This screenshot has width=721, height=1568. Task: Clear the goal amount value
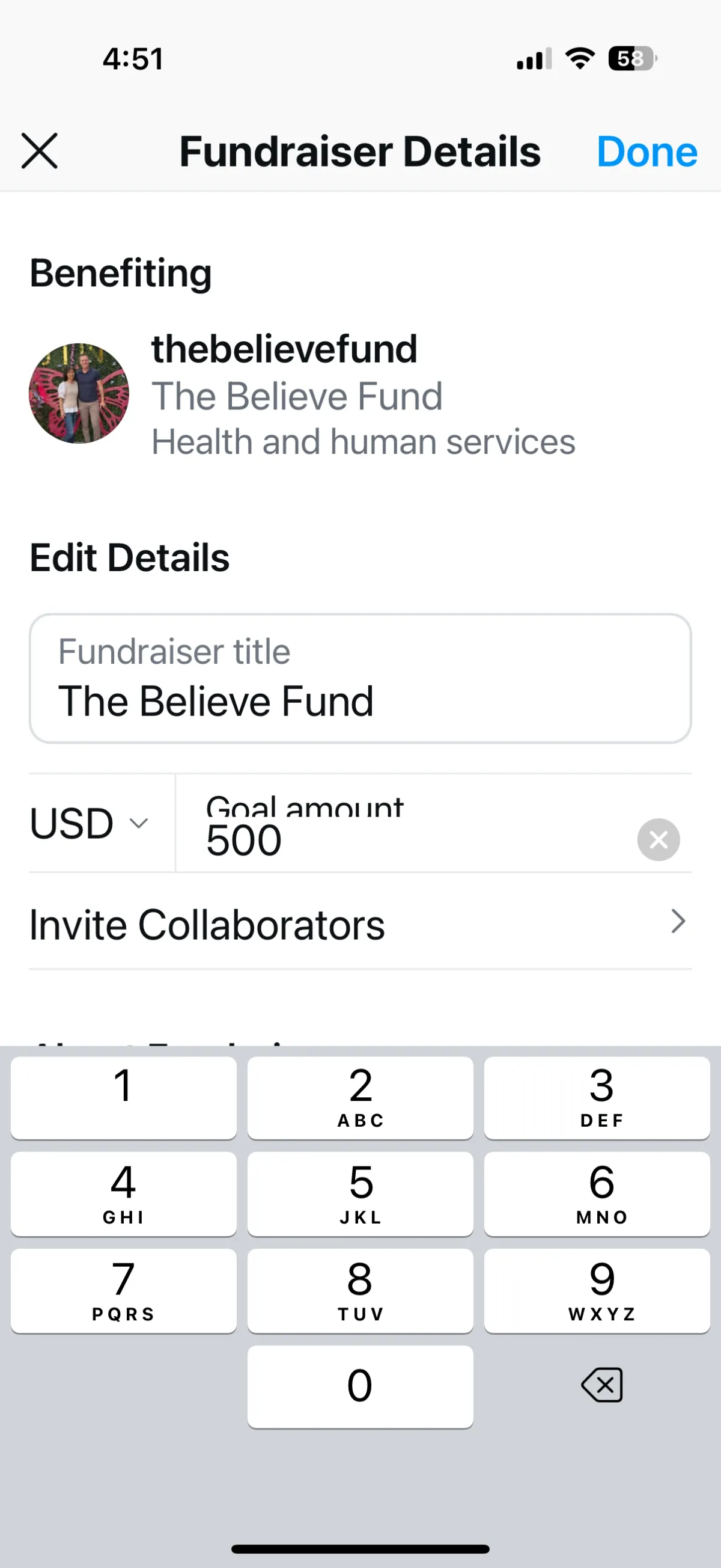point(658,840)
